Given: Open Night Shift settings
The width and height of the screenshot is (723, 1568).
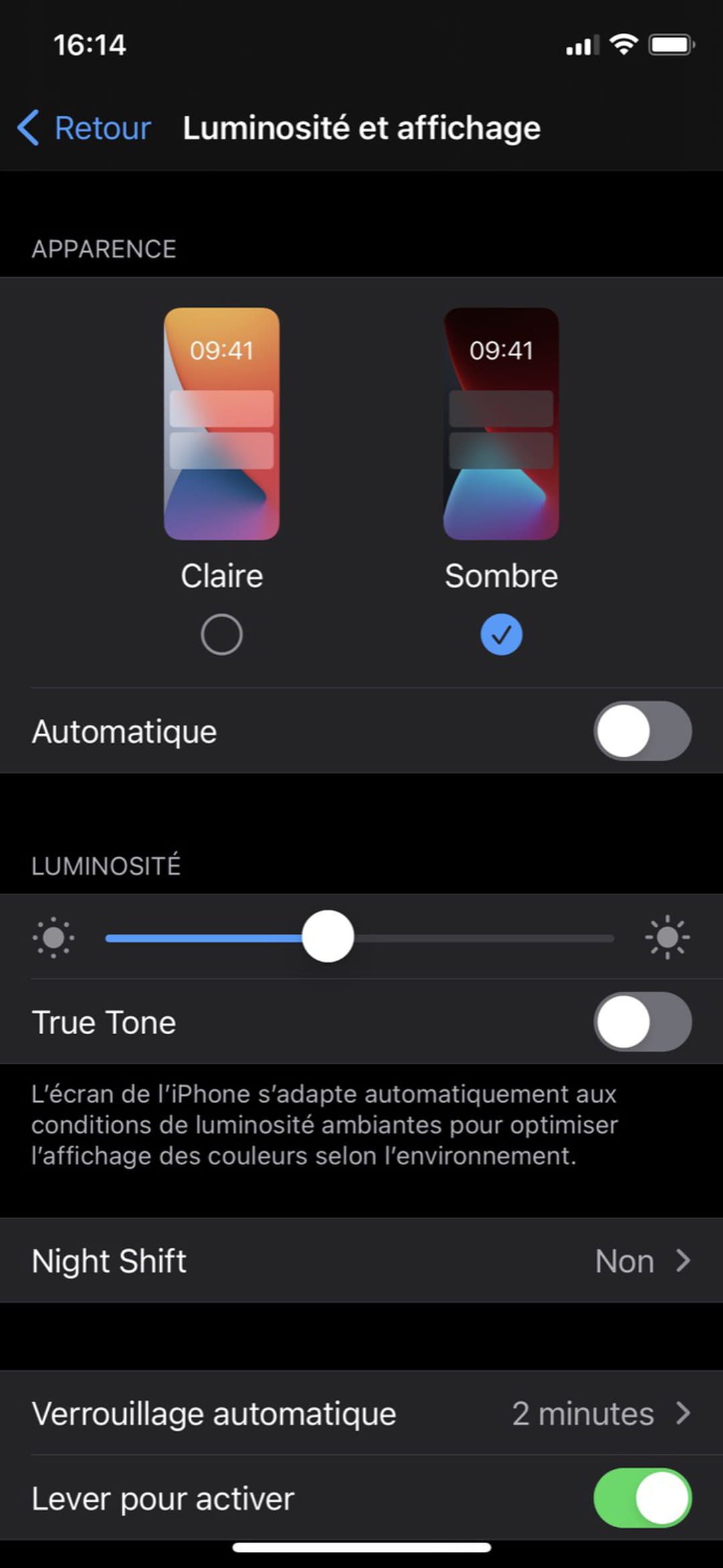Looking at the screenshot, I should tap(361, 1261).
